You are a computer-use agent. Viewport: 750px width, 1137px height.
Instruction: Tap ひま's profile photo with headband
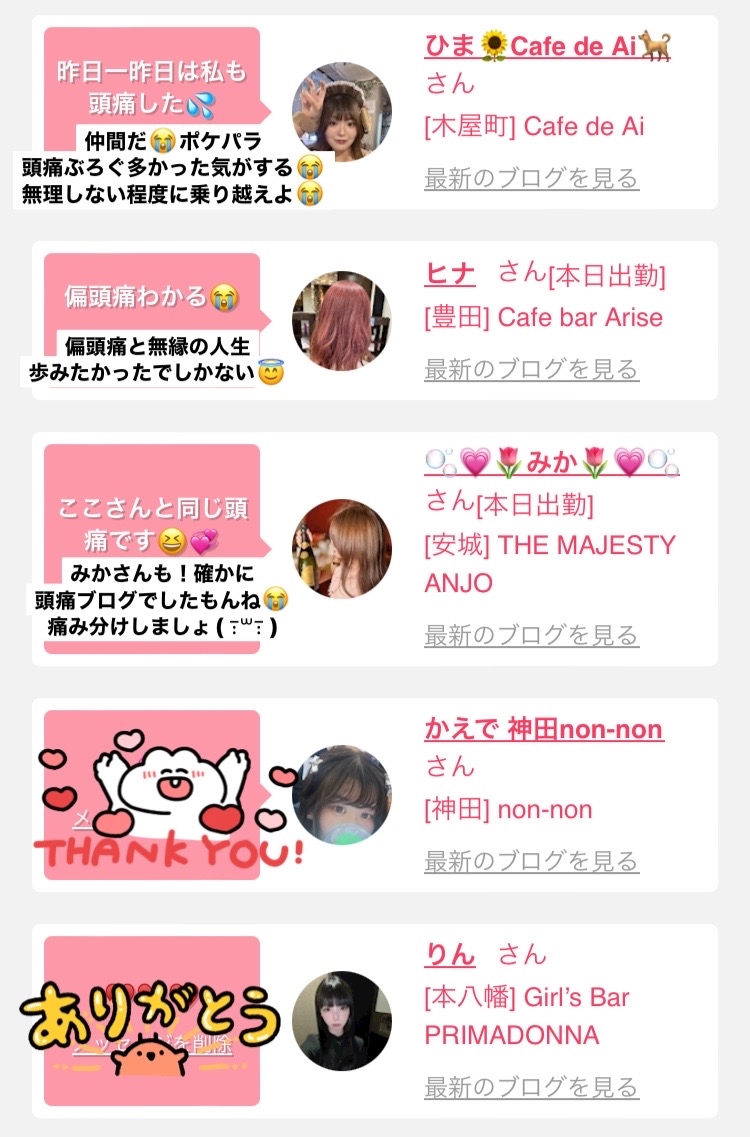(x=342, y=112)
